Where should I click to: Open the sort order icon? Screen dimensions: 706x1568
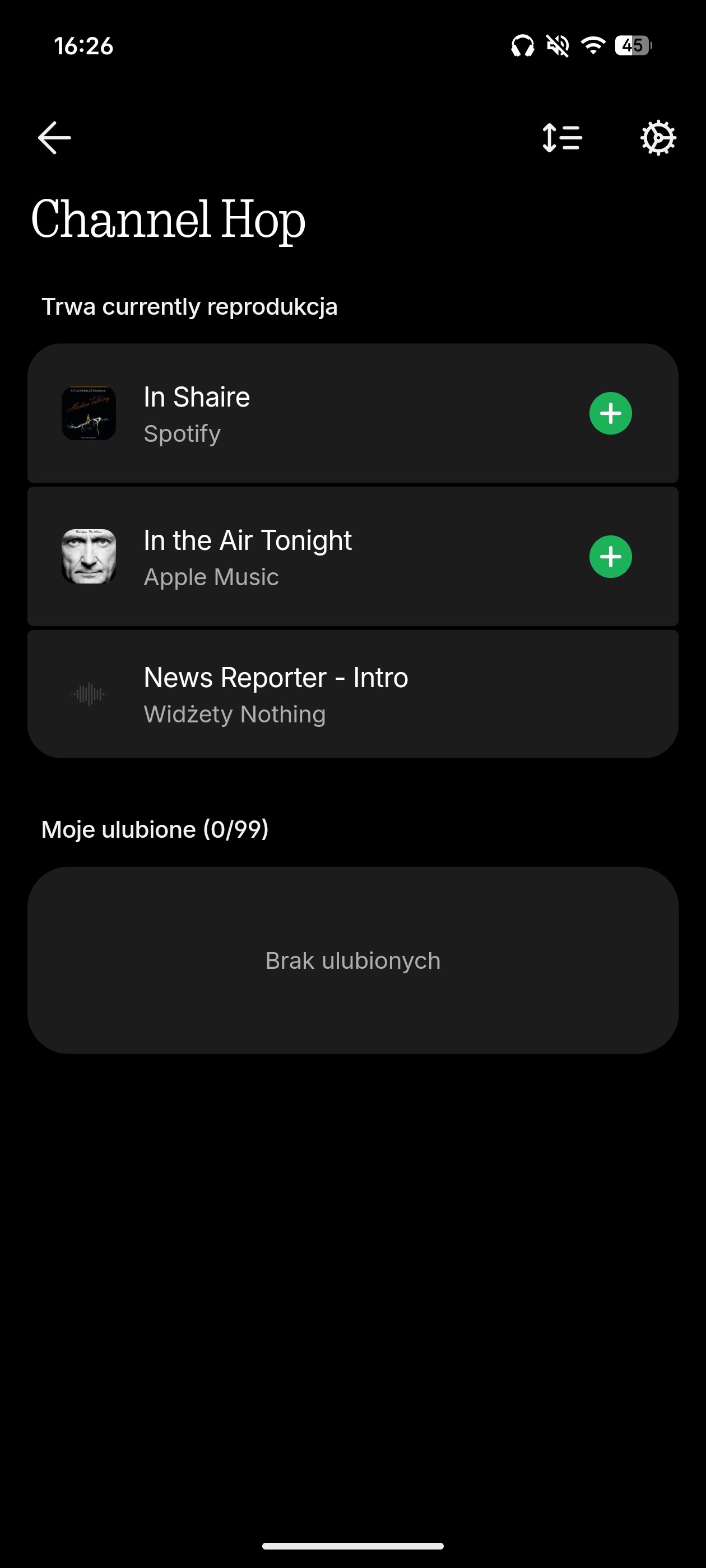561,138
